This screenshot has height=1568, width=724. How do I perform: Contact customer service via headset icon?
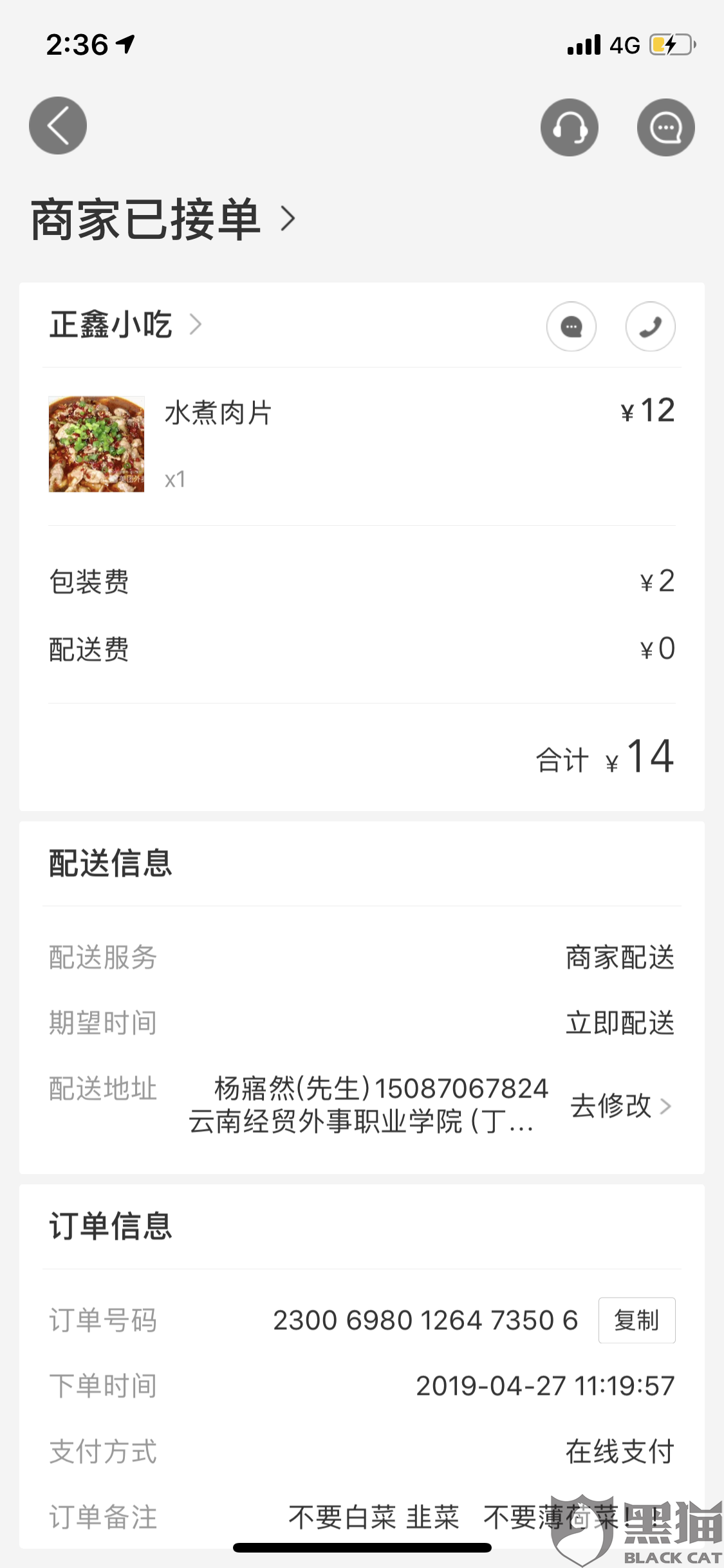tap(570, 127)
